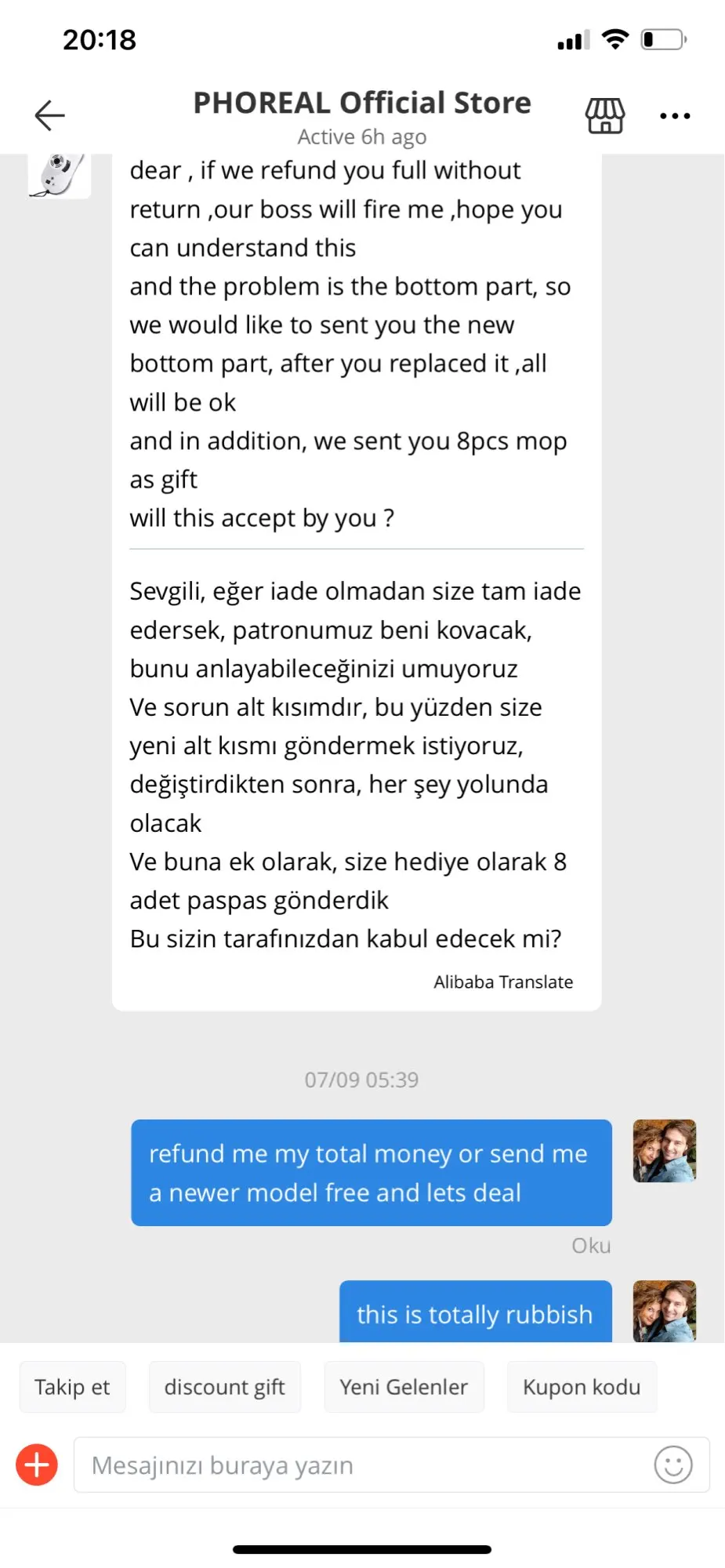This screenshot has height=1568, width=725.
Task: Select the discount gift chip
Action: pos(224,1387)
